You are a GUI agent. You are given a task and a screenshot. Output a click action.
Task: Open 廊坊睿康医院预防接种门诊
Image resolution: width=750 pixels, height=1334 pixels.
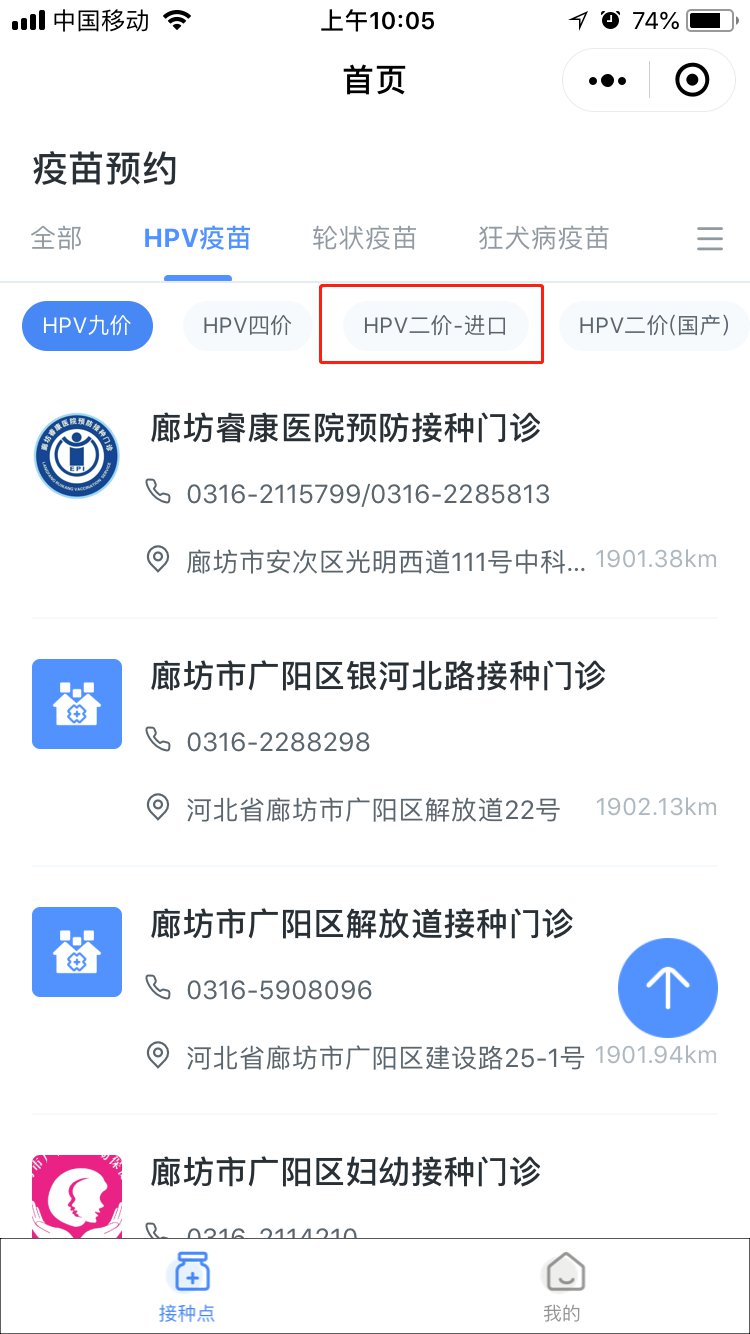(345, 428)
